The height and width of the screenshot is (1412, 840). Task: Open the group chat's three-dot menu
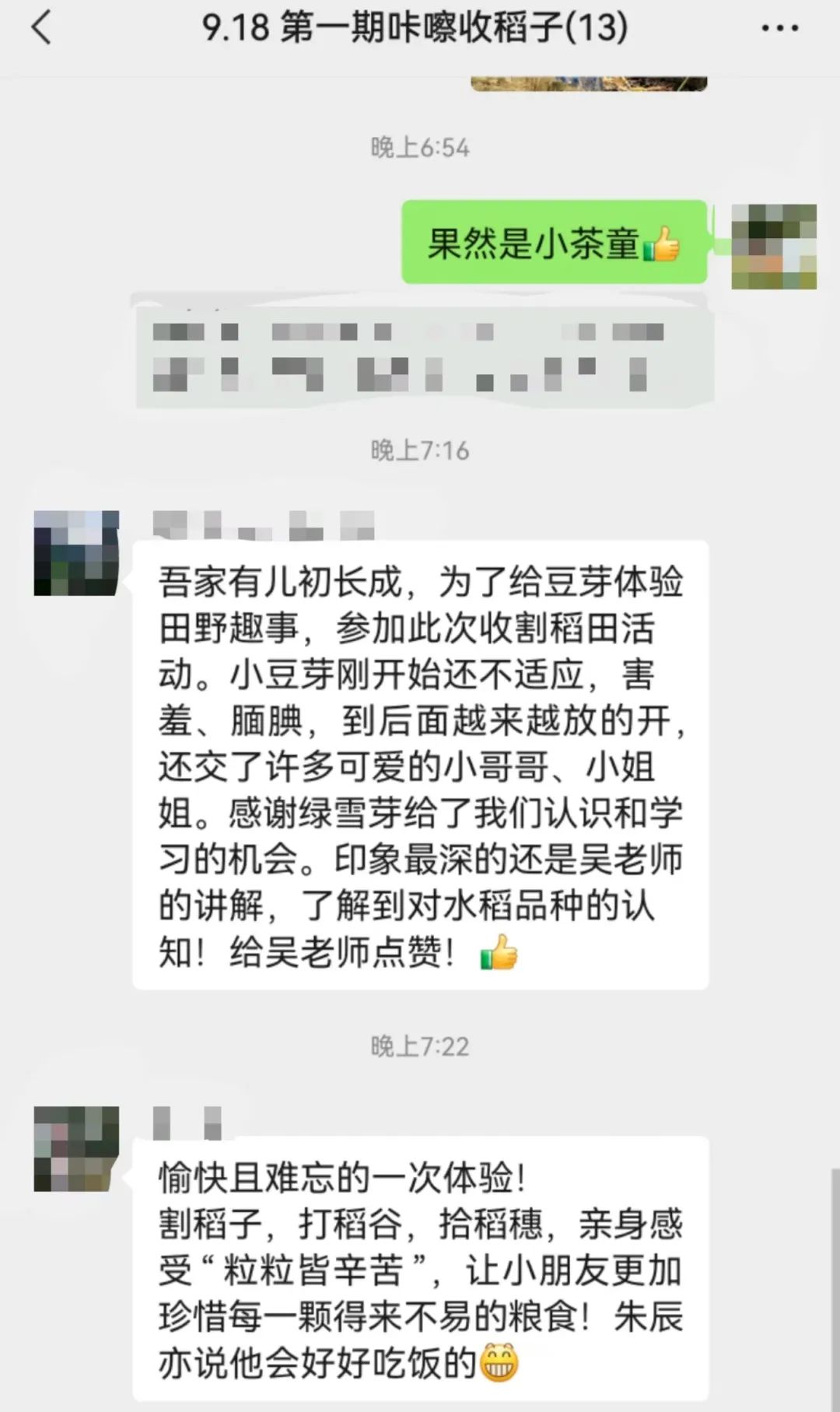(779, 29)
